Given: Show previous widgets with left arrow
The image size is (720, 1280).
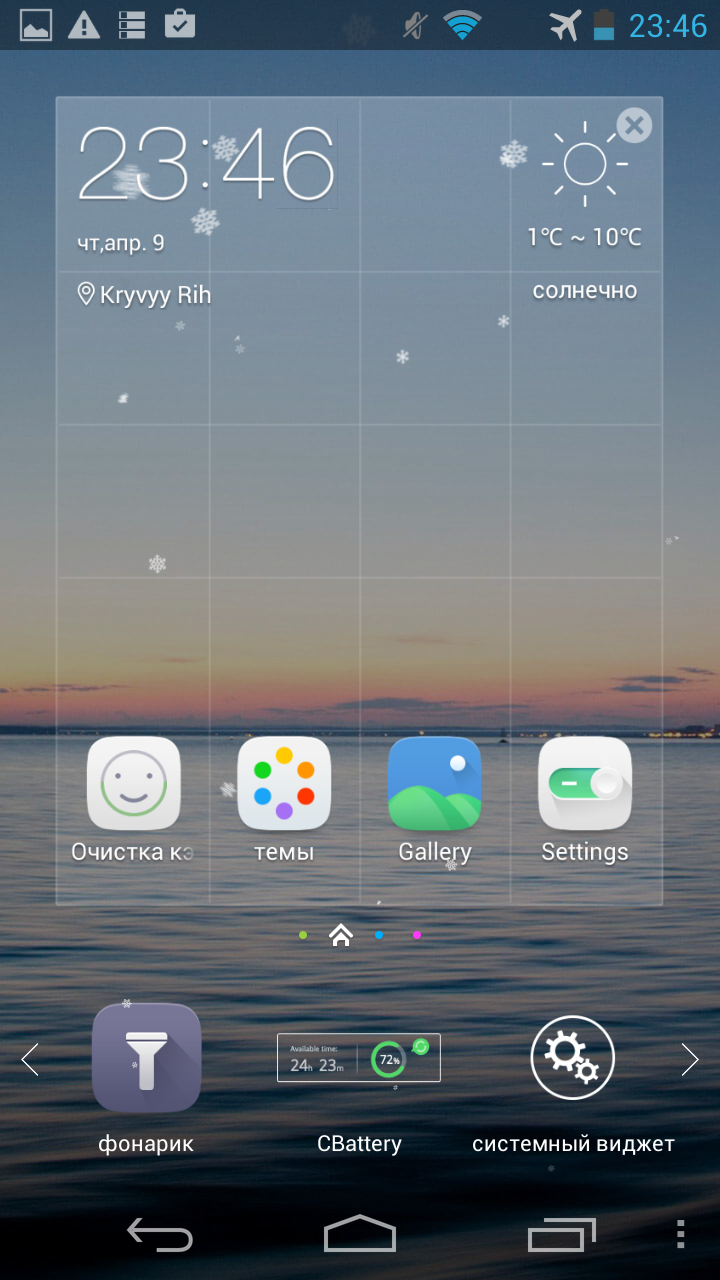Looking at the screenshot, I should (x=30, y=1059).
